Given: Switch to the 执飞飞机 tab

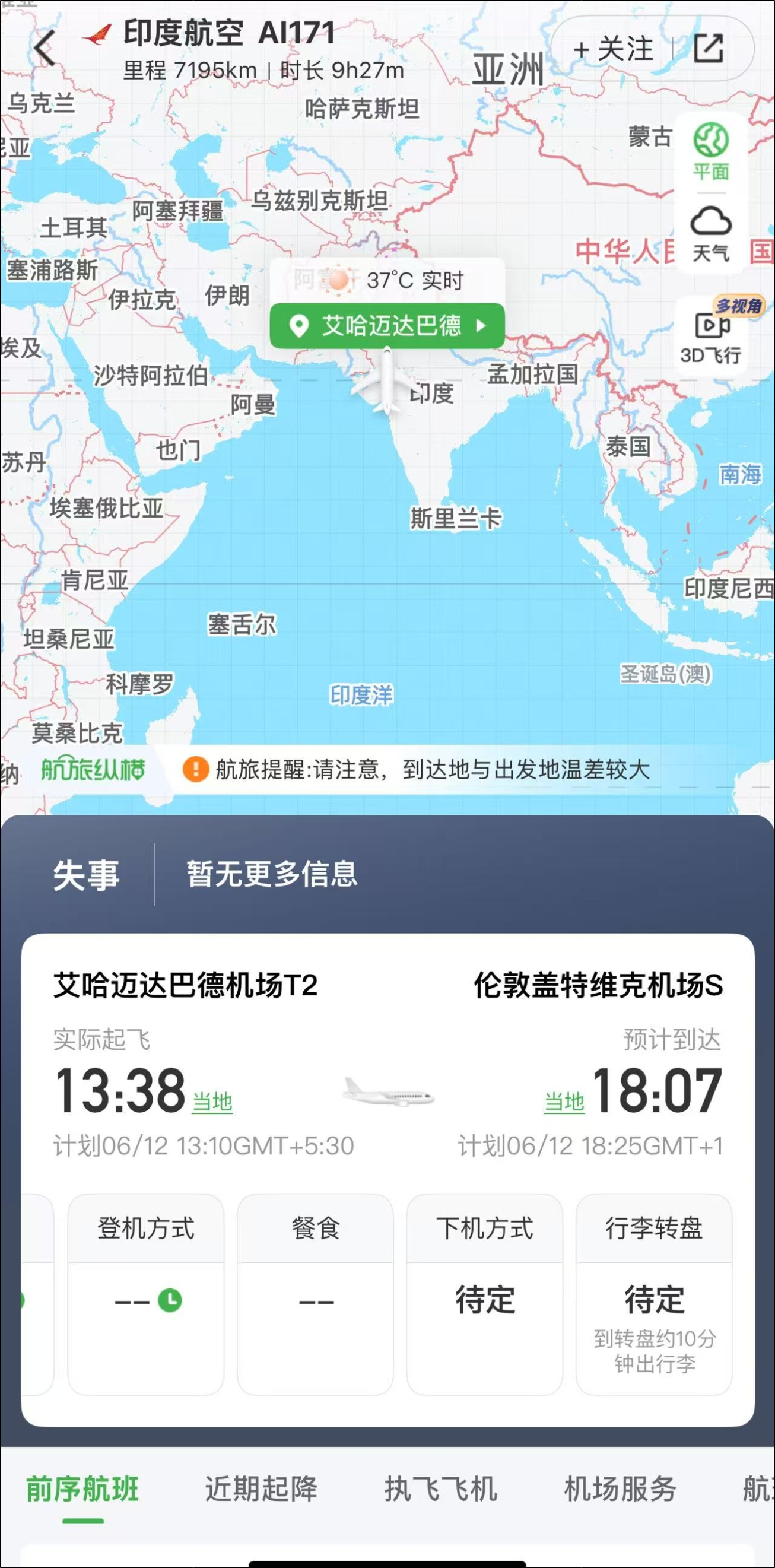Looking at the screenshot, I should click(441, 1489).
